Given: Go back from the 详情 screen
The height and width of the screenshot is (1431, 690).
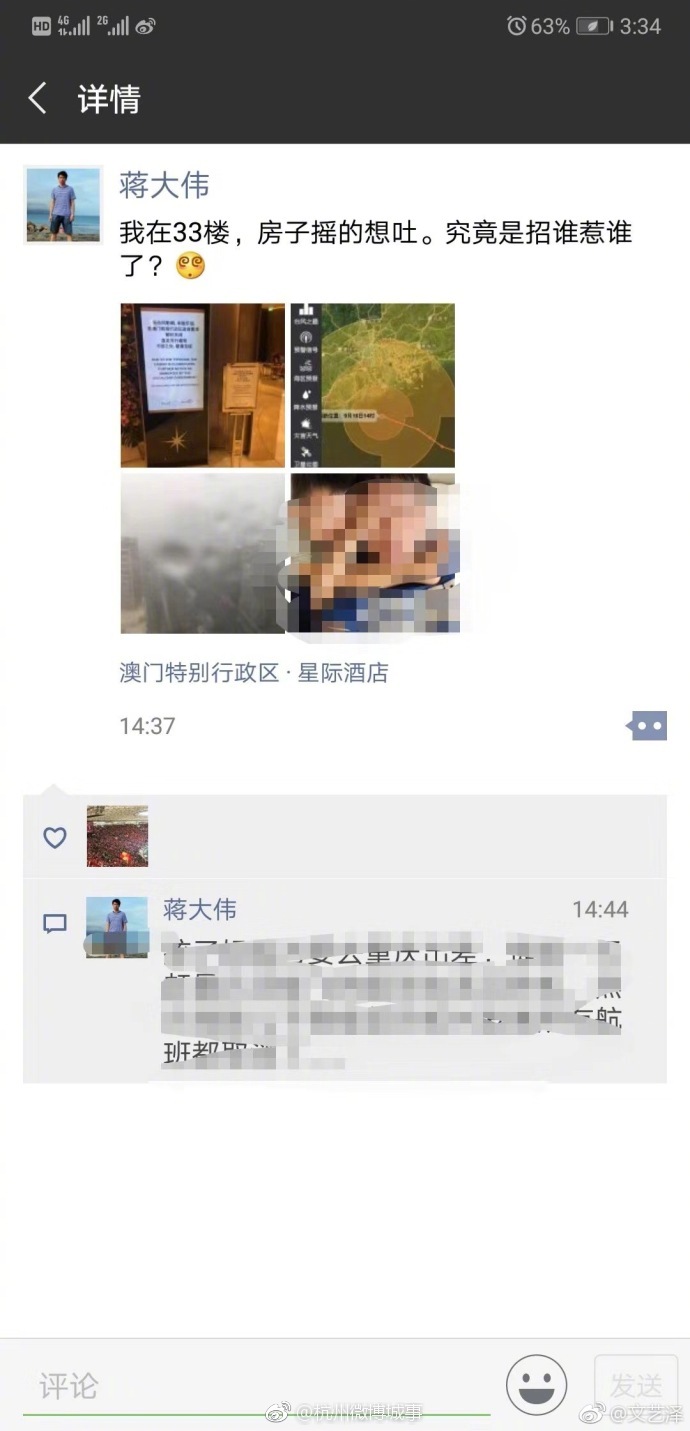Looking at the screenshot, I should [x=38, y=99].
